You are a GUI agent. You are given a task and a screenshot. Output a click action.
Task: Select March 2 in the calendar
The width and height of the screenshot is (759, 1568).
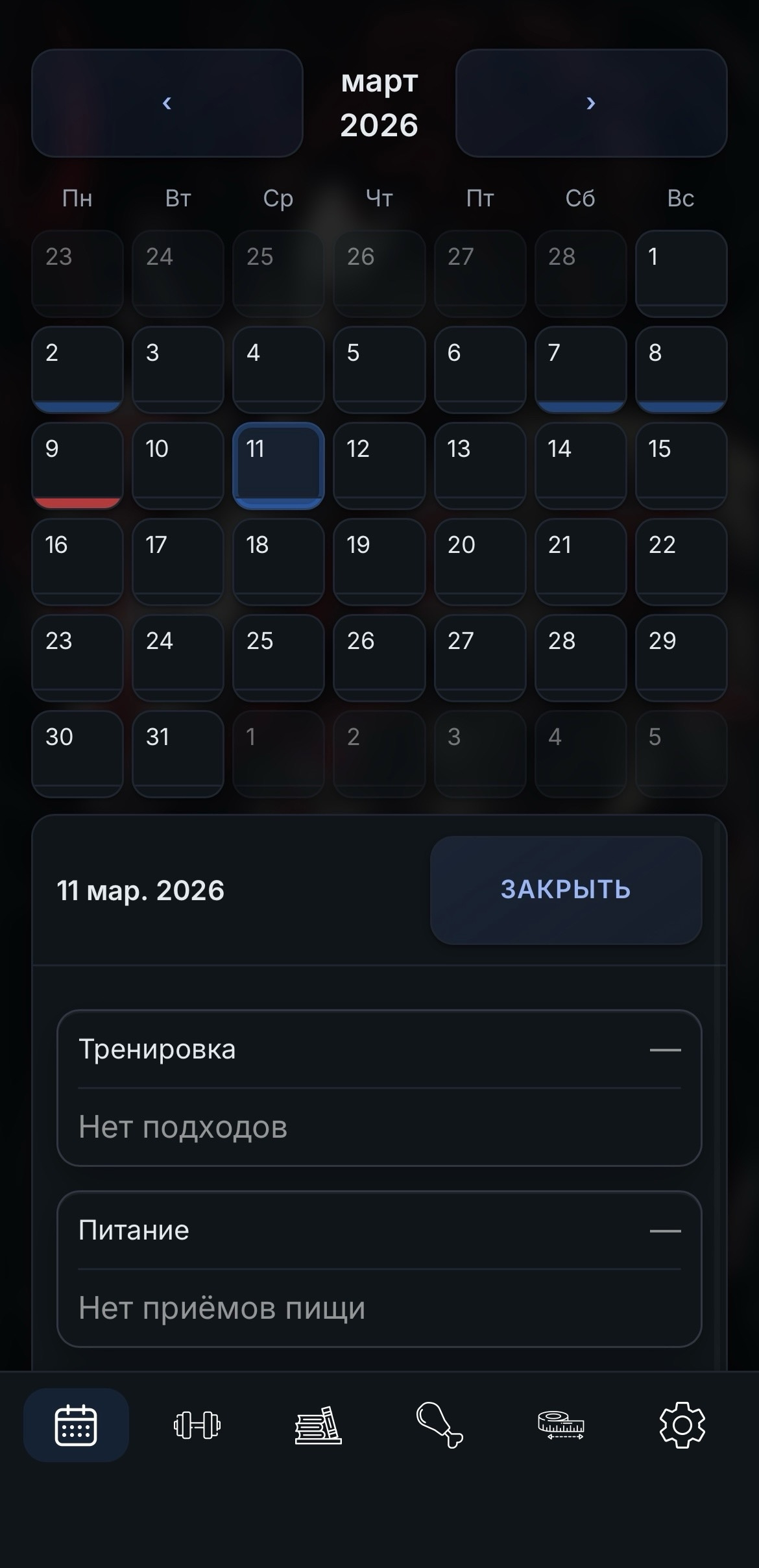point(77,369)
